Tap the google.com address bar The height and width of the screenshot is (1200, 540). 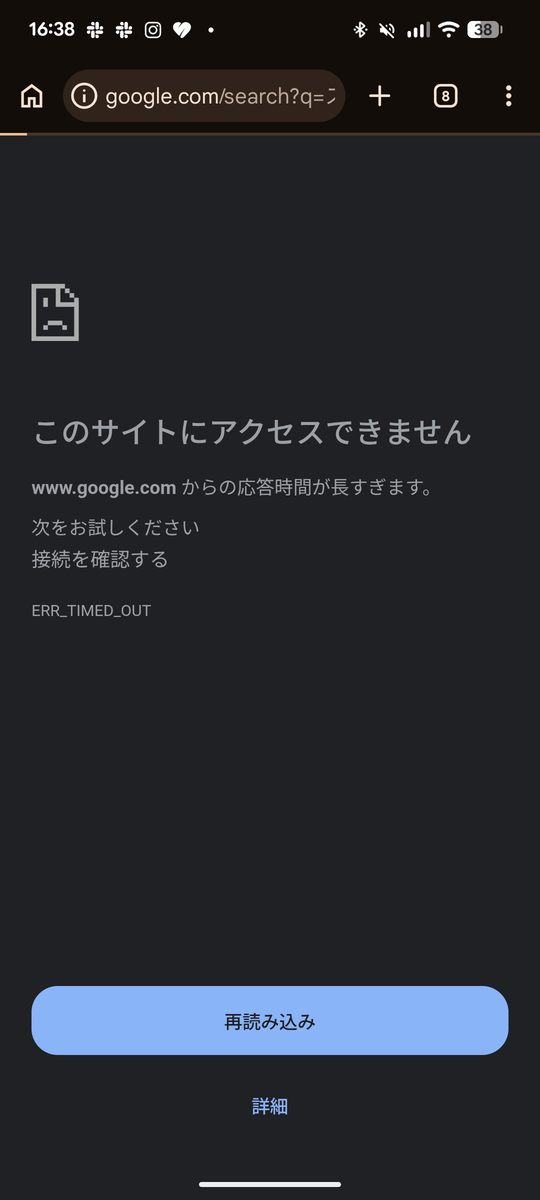click(x=204, y=96)
